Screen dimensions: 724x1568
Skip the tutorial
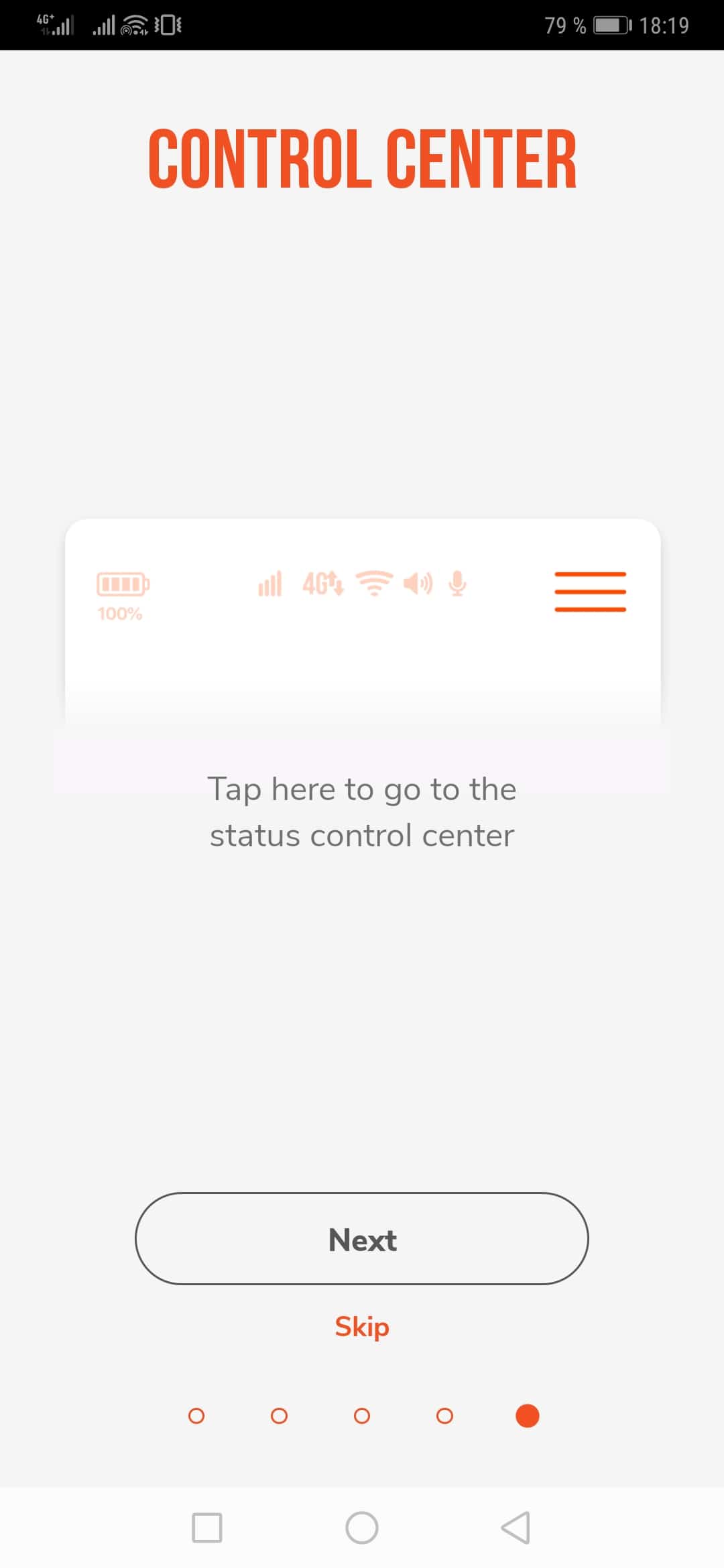coord(362,1327)
